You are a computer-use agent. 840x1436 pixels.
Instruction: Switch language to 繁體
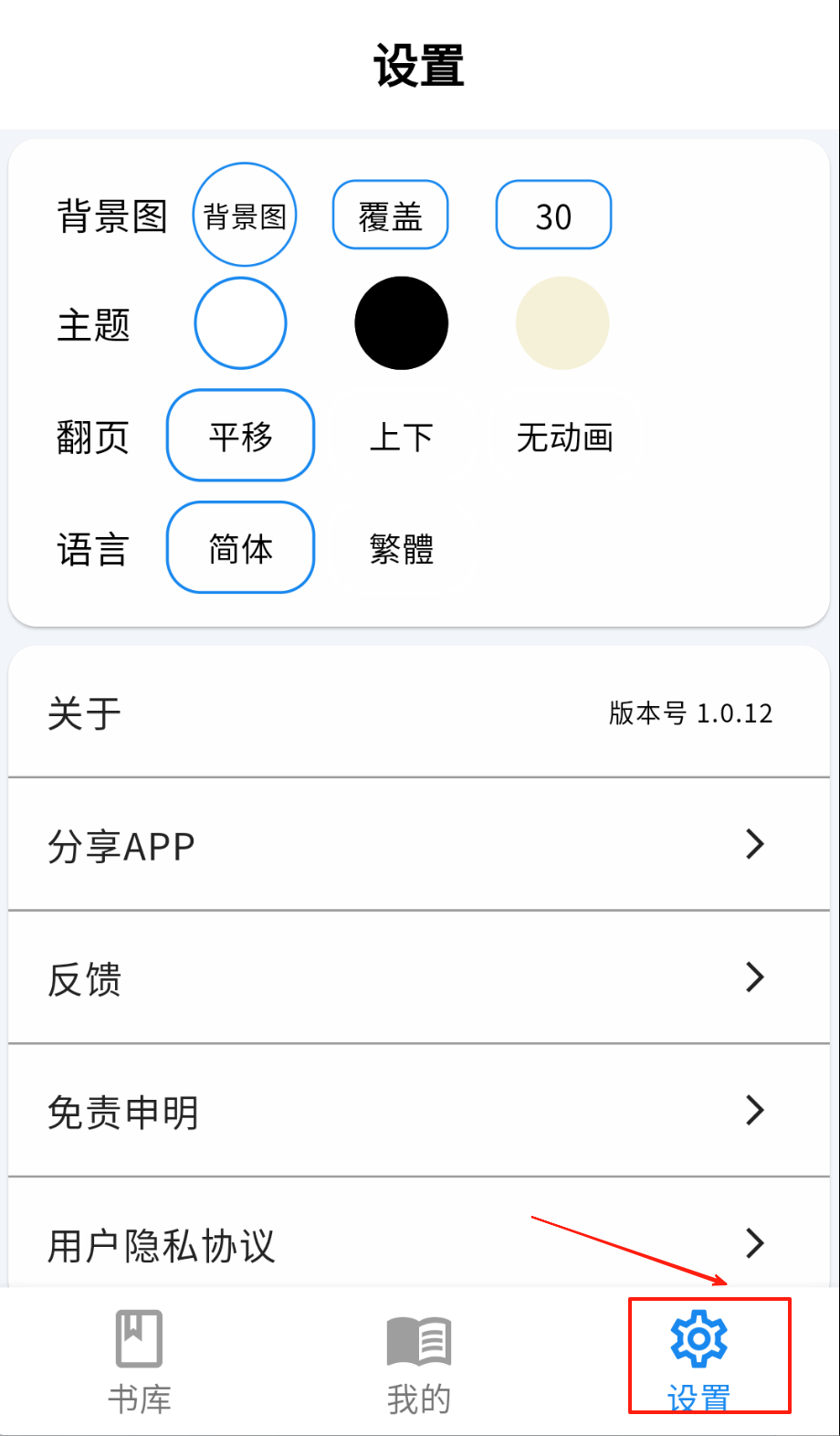point(401,549)
